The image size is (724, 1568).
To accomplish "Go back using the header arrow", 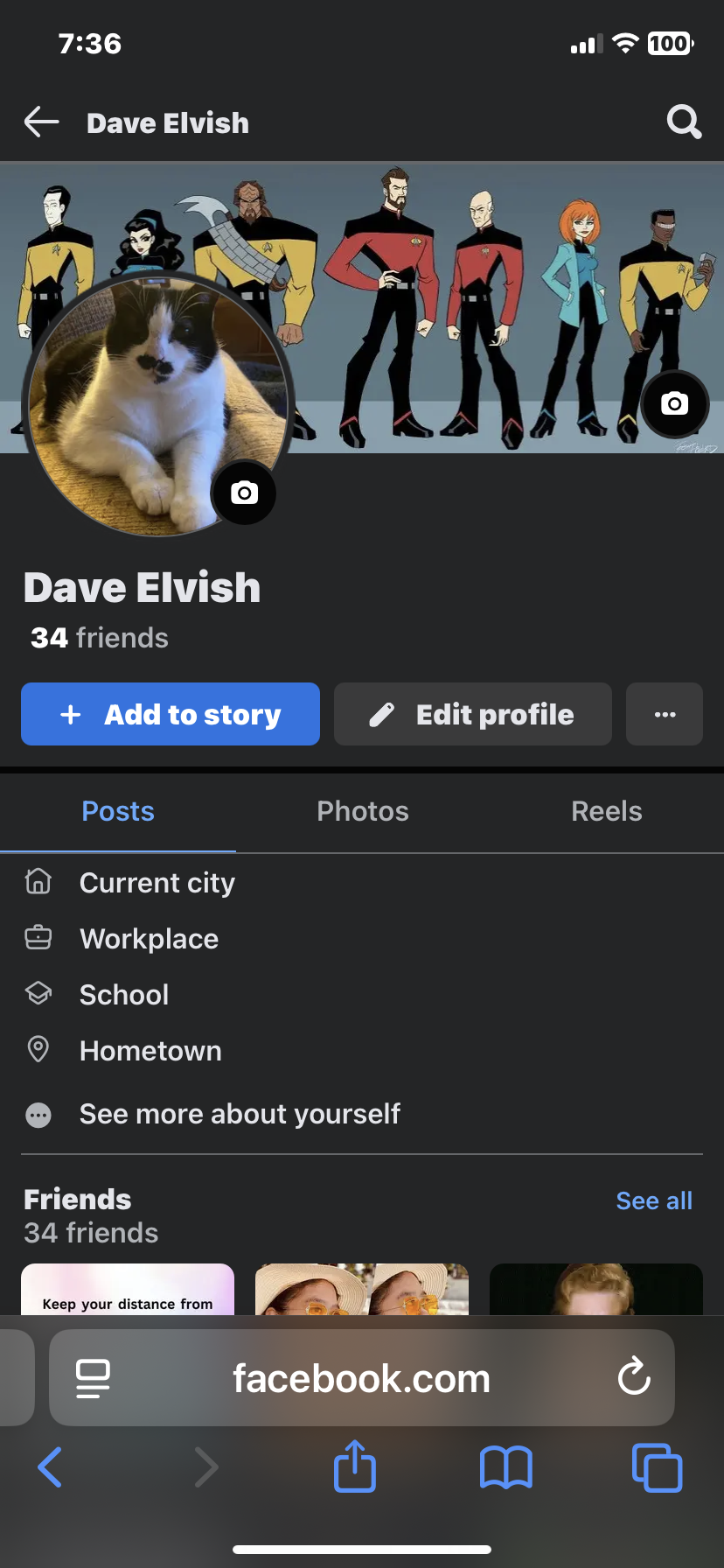I will tap(41, 122).
